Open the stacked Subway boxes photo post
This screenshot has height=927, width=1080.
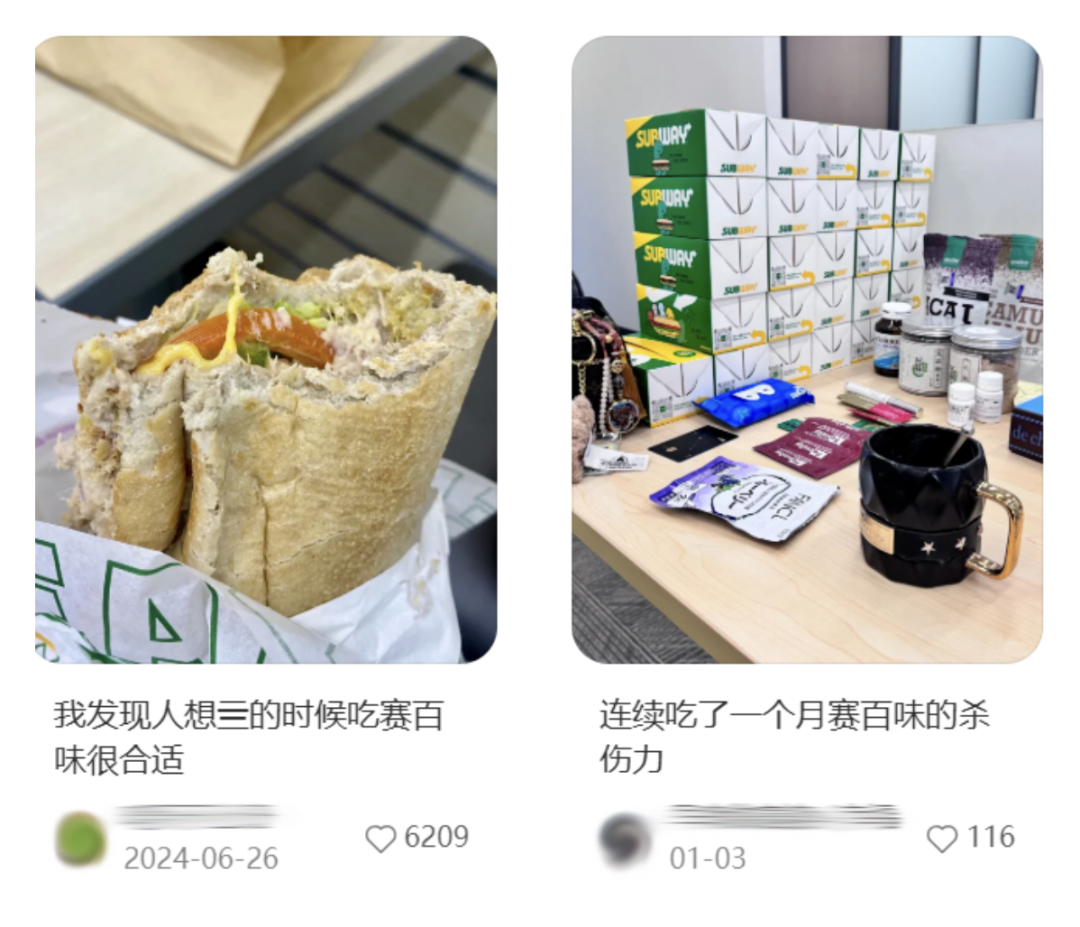click(x=806, y=350)
